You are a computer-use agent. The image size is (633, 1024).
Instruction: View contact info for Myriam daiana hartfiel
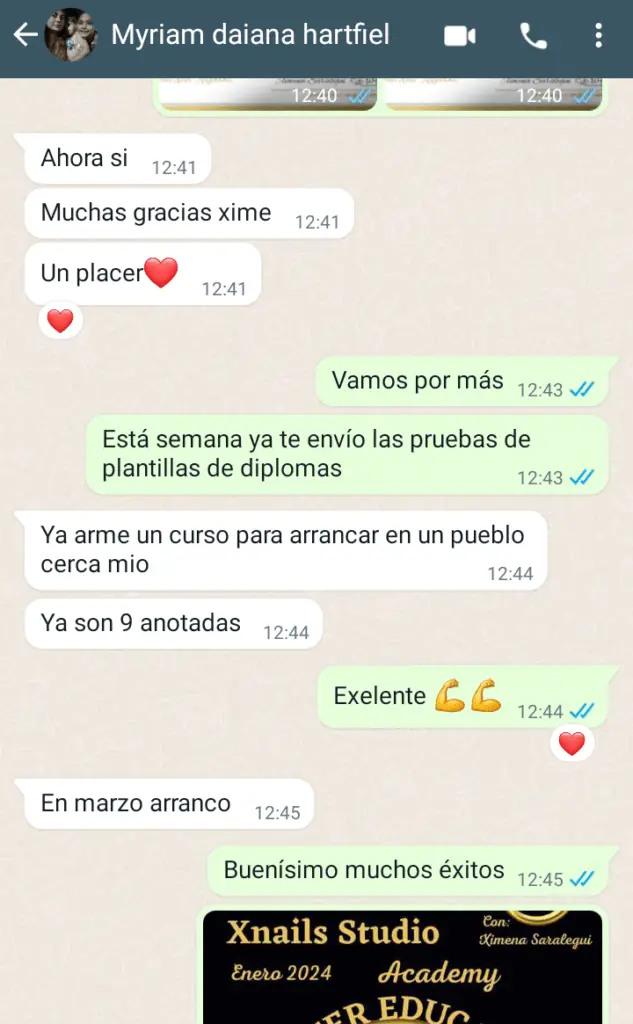250,36
